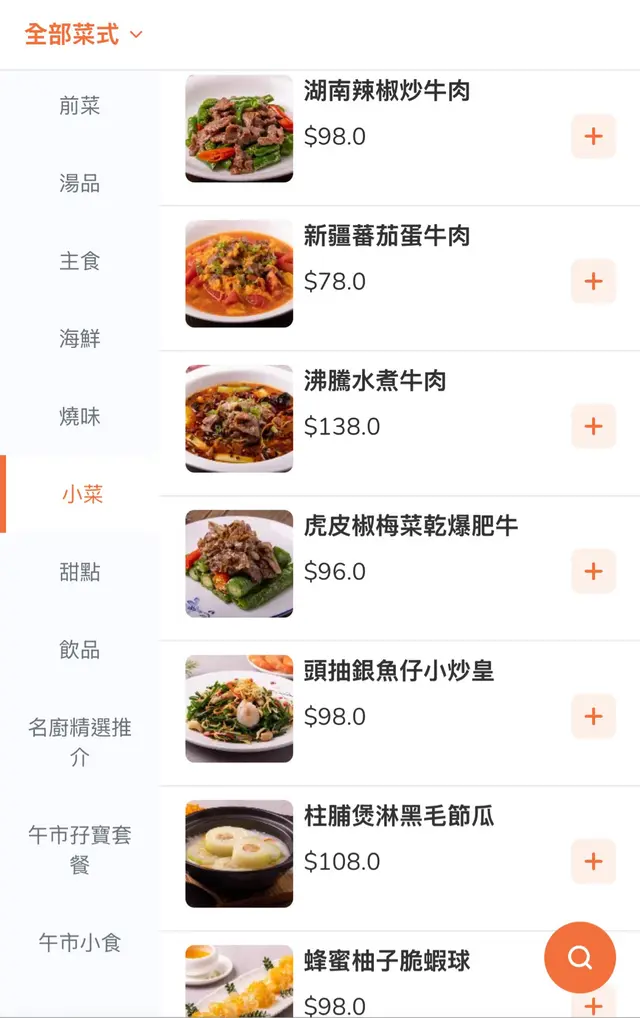
Task: Open the 午市小食 category
Action: click(80, 942)
